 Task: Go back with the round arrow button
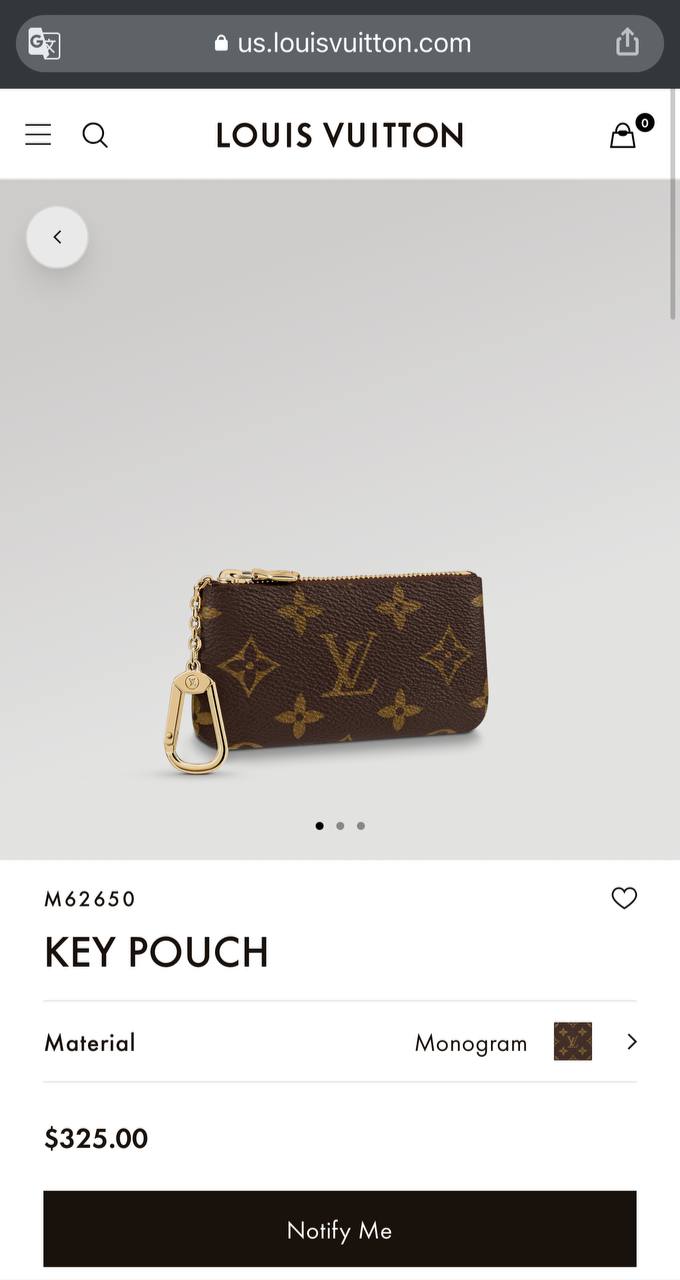pyautogui.click(x=57, y=237)
